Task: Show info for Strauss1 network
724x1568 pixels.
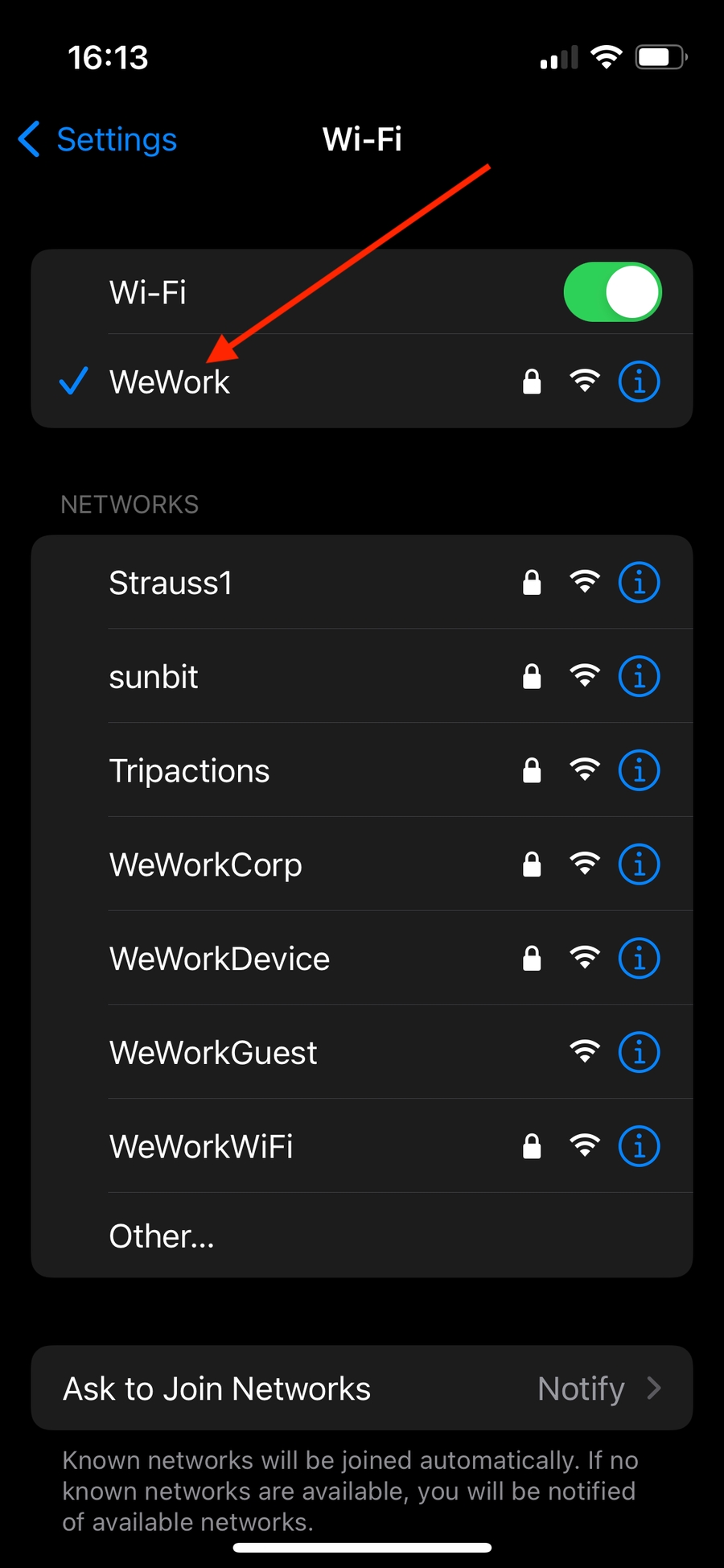Action: tap(639, 583)
